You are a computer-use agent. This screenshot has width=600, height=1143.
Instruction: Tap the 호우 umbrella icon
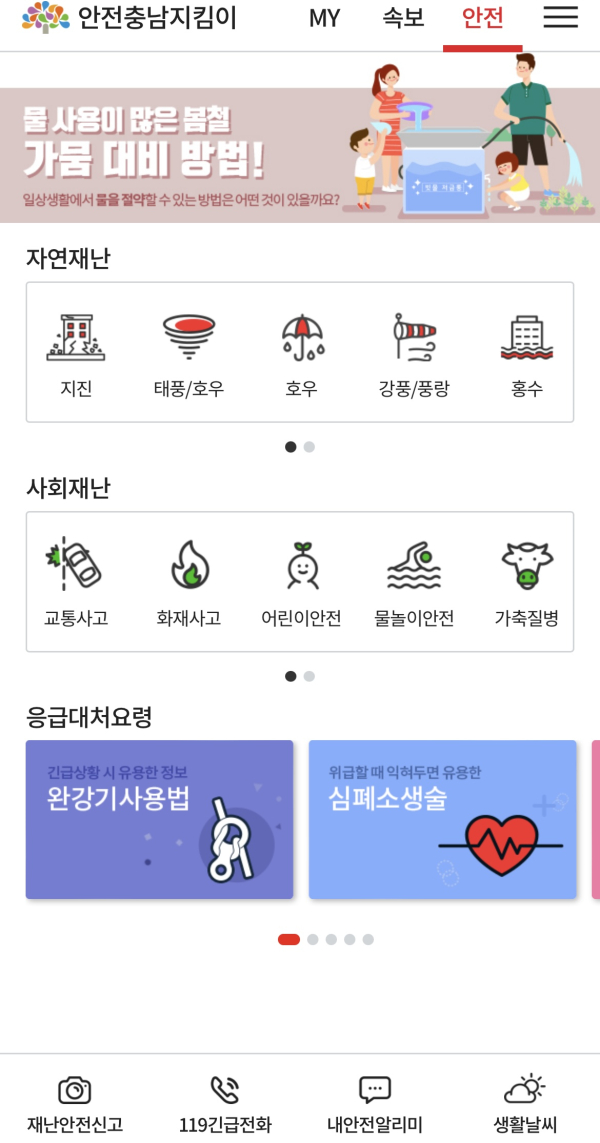[x=301, y=340]
